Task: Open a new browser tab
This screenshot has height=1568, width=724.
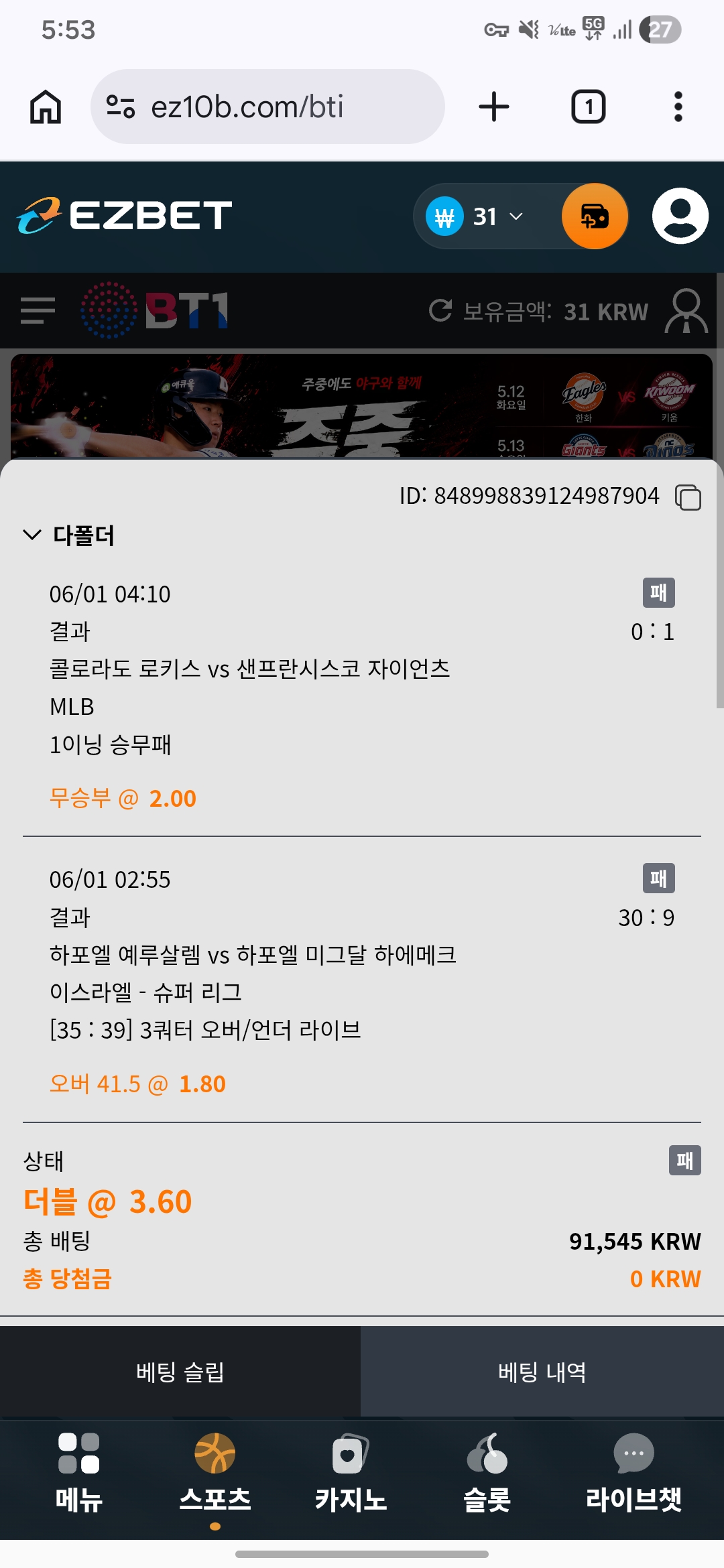Action: pos(494,107)
